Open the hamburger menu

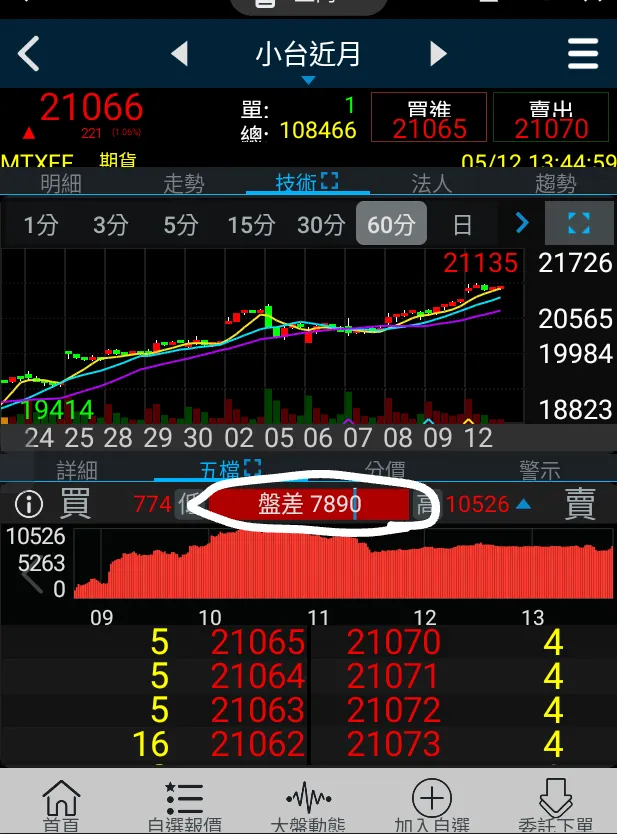(x=583, y=53)
